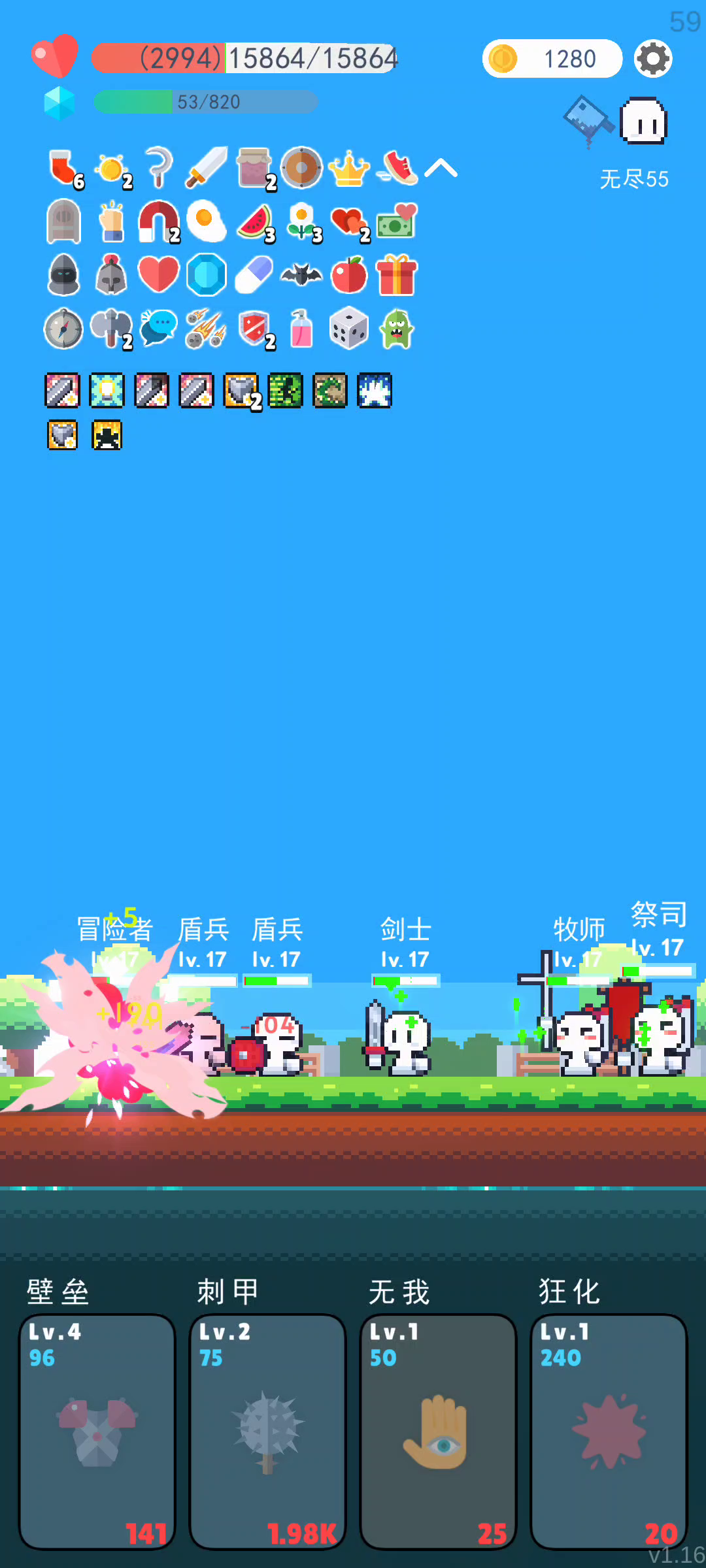Open the settings gear
The height and width of the screenshot is (1568, 706).
click(653, 59)
